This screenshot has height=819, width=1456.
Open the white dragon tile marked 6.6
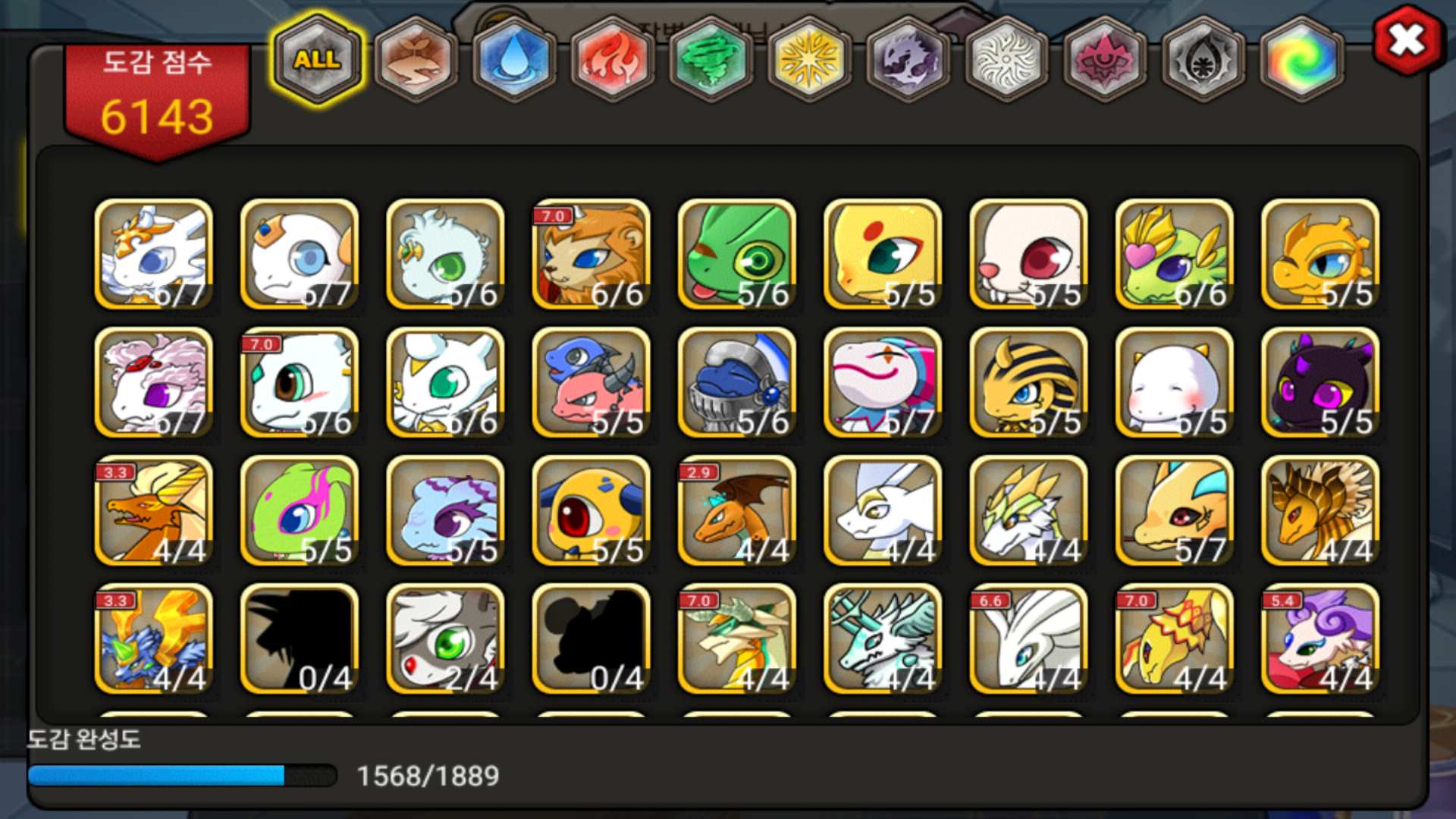point(1028,639)
